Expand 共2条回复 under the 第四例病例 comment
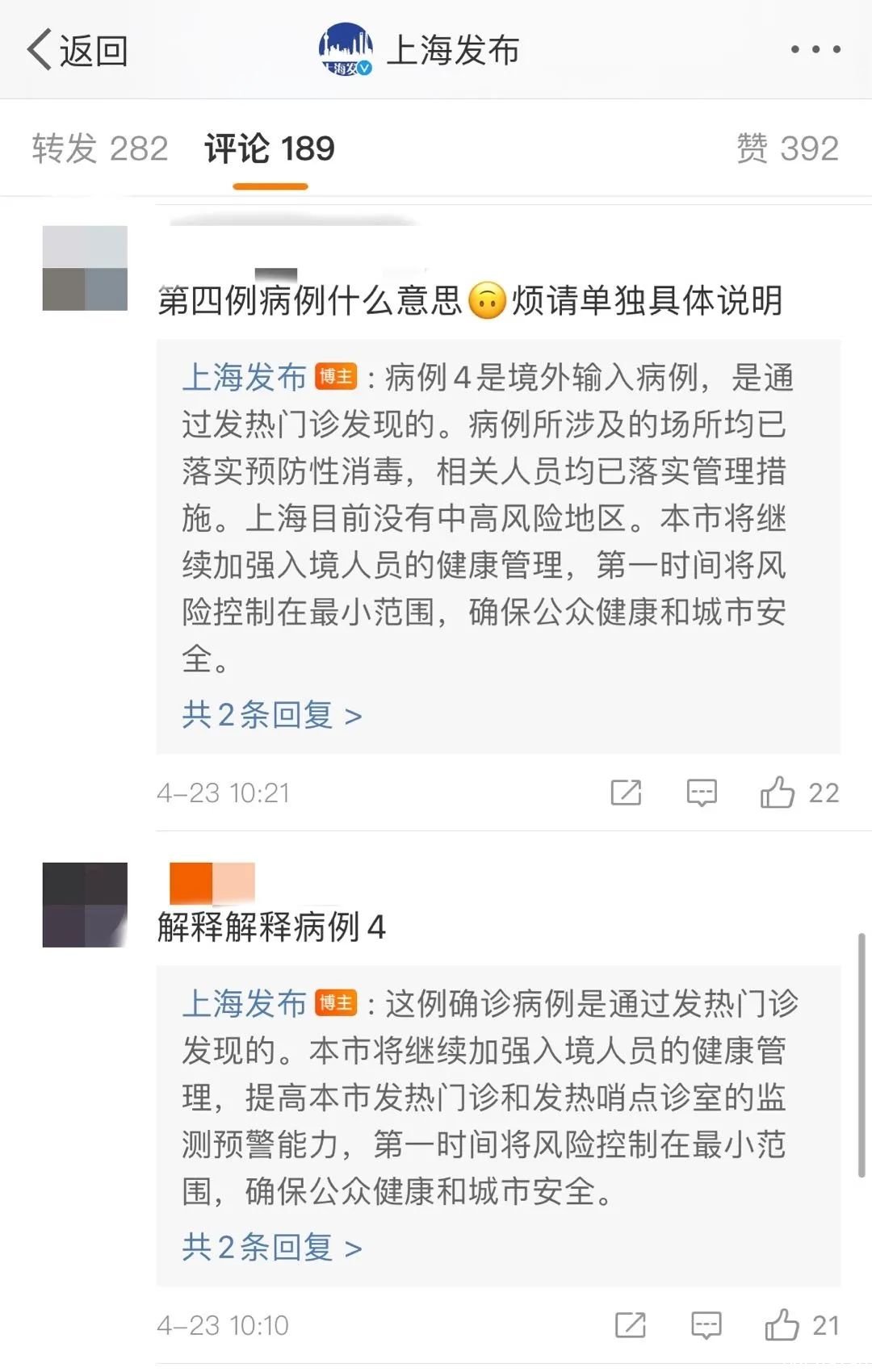Screen dimensions: 872x1372 [x=271, y=715]
